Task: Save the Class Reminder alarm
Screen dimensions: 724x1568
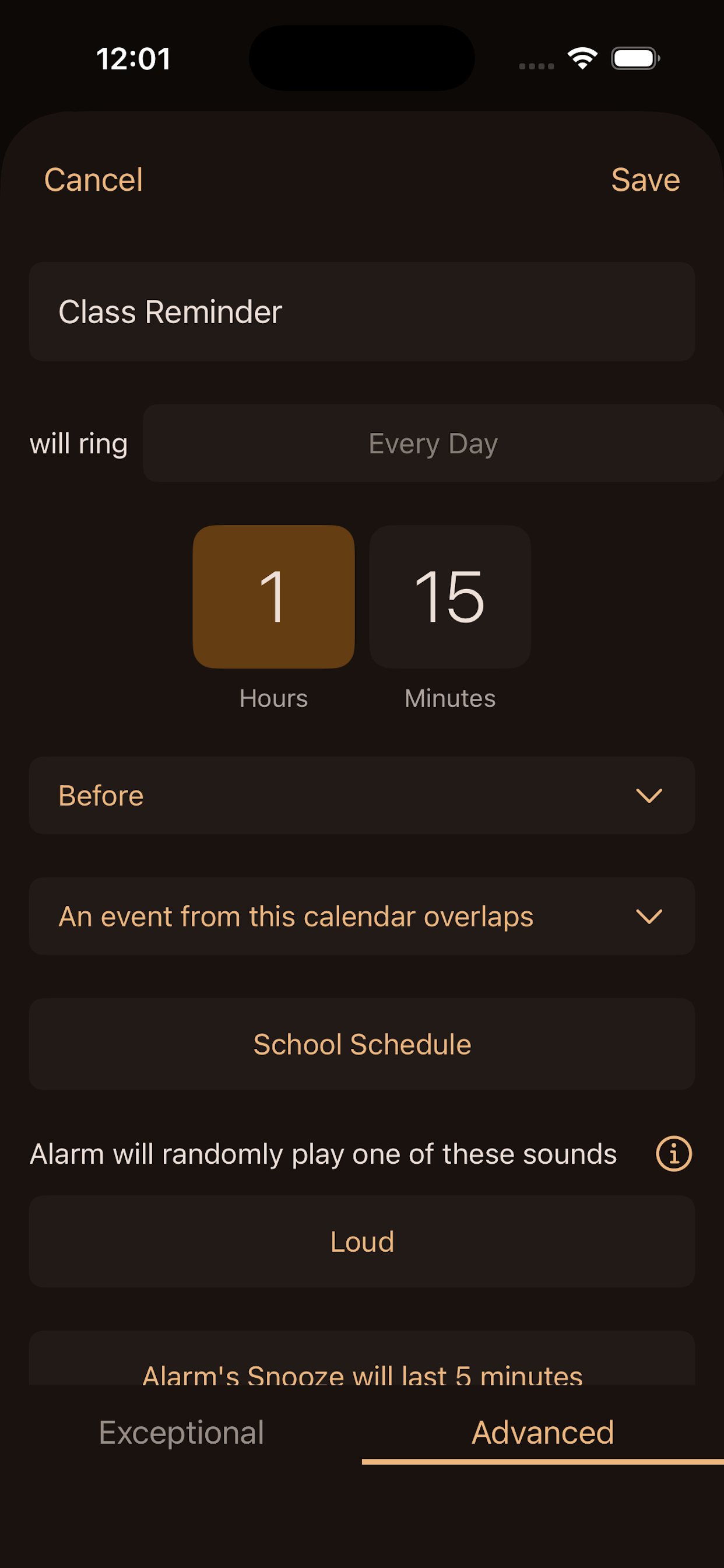Action: pos(646,179)
